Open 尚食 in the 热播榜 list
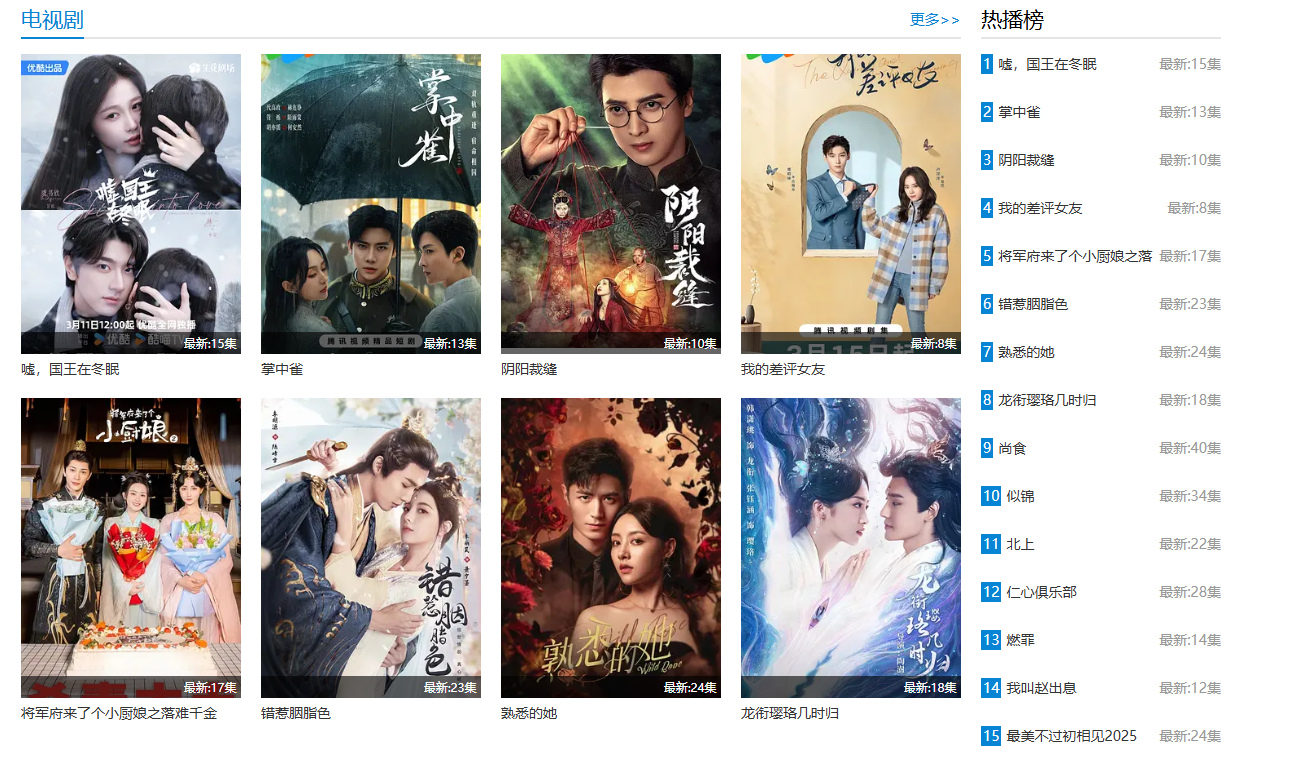The height and width of the screenshot is (766, 1301). (x=1012, y=448)
